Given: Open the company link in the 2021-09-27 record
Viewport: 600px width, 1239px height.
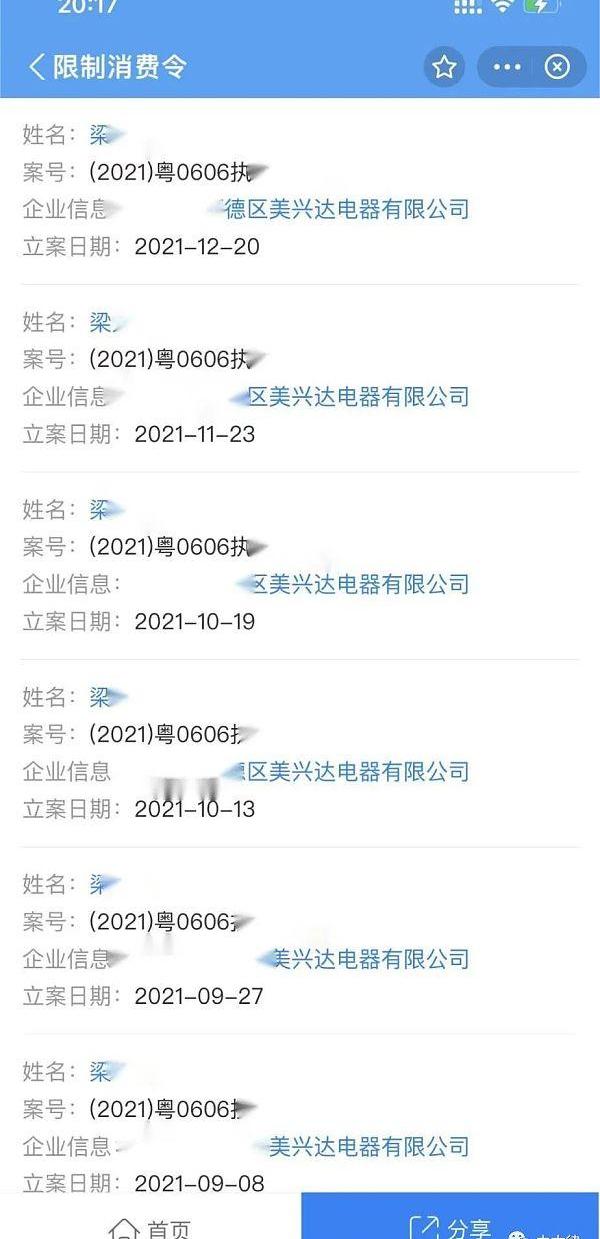Looking at the screenshot, I should (364, 959).
